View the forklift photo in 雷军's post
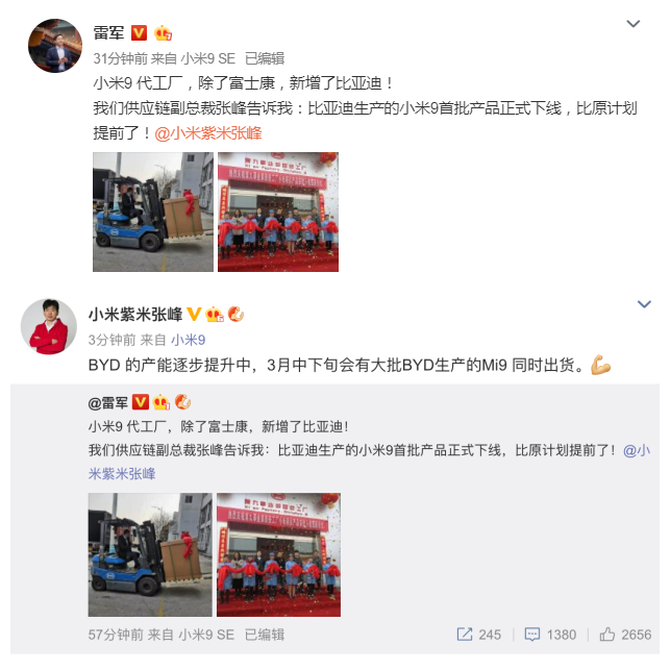670x670 pixels. point(153,212)
